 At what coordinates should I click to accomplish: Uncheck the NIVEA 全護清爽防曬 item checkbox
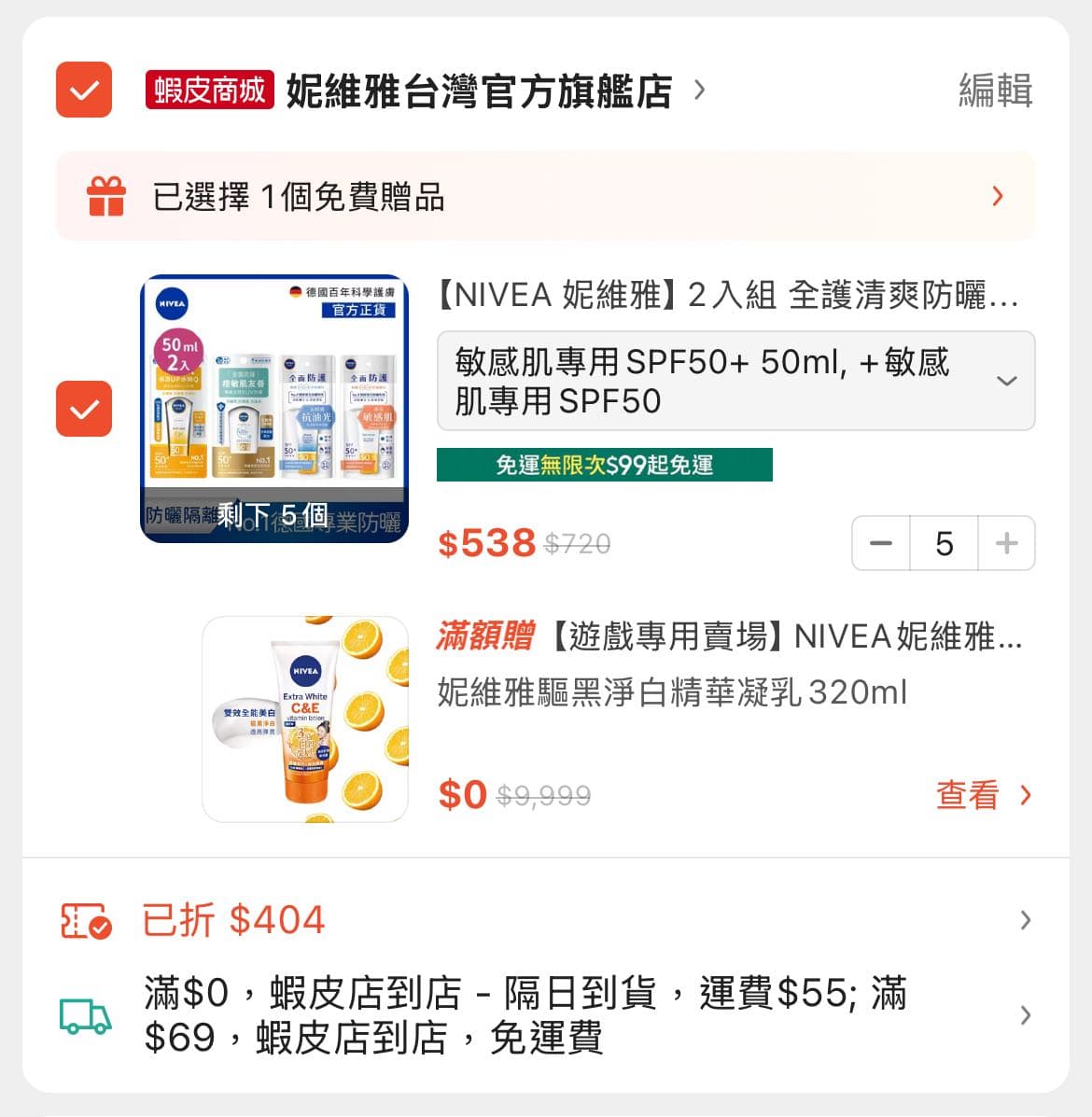click(x=84, y=409)
